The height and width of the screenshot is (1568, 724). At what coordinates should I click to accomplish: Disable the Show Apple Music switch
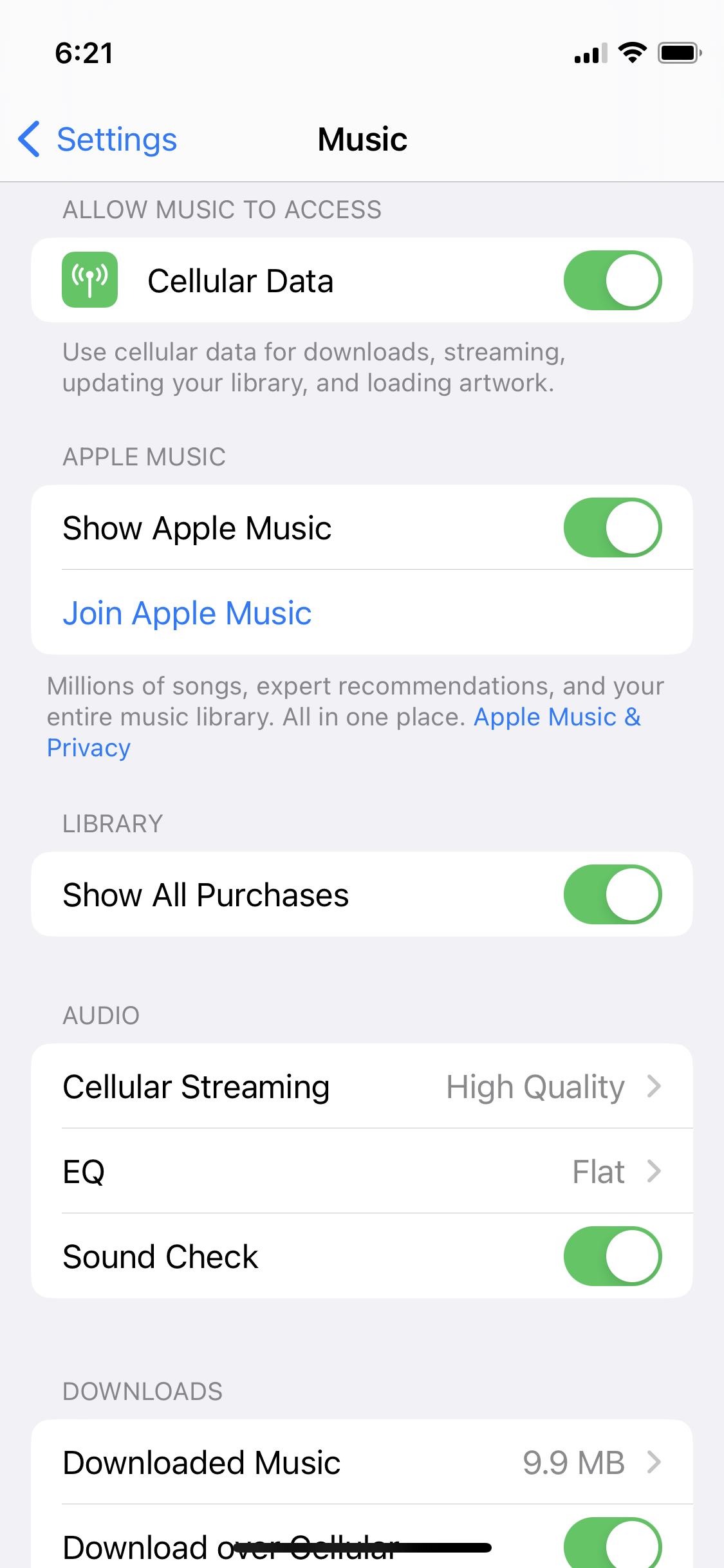click(612, 528)
